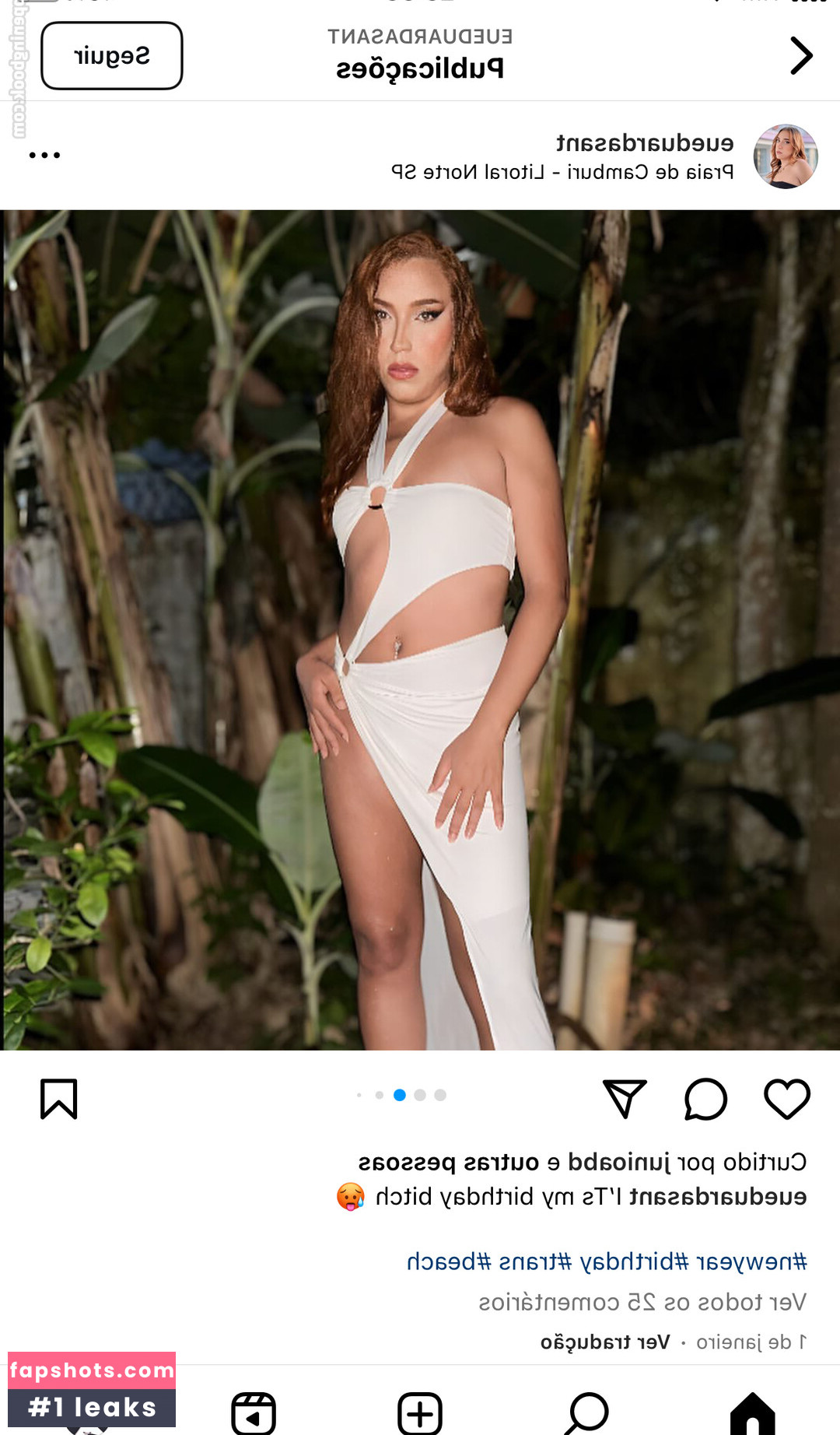Viewport: 840px width, 1435px height.
Task: Open the #newyear hashtag
Action: 751,1261
